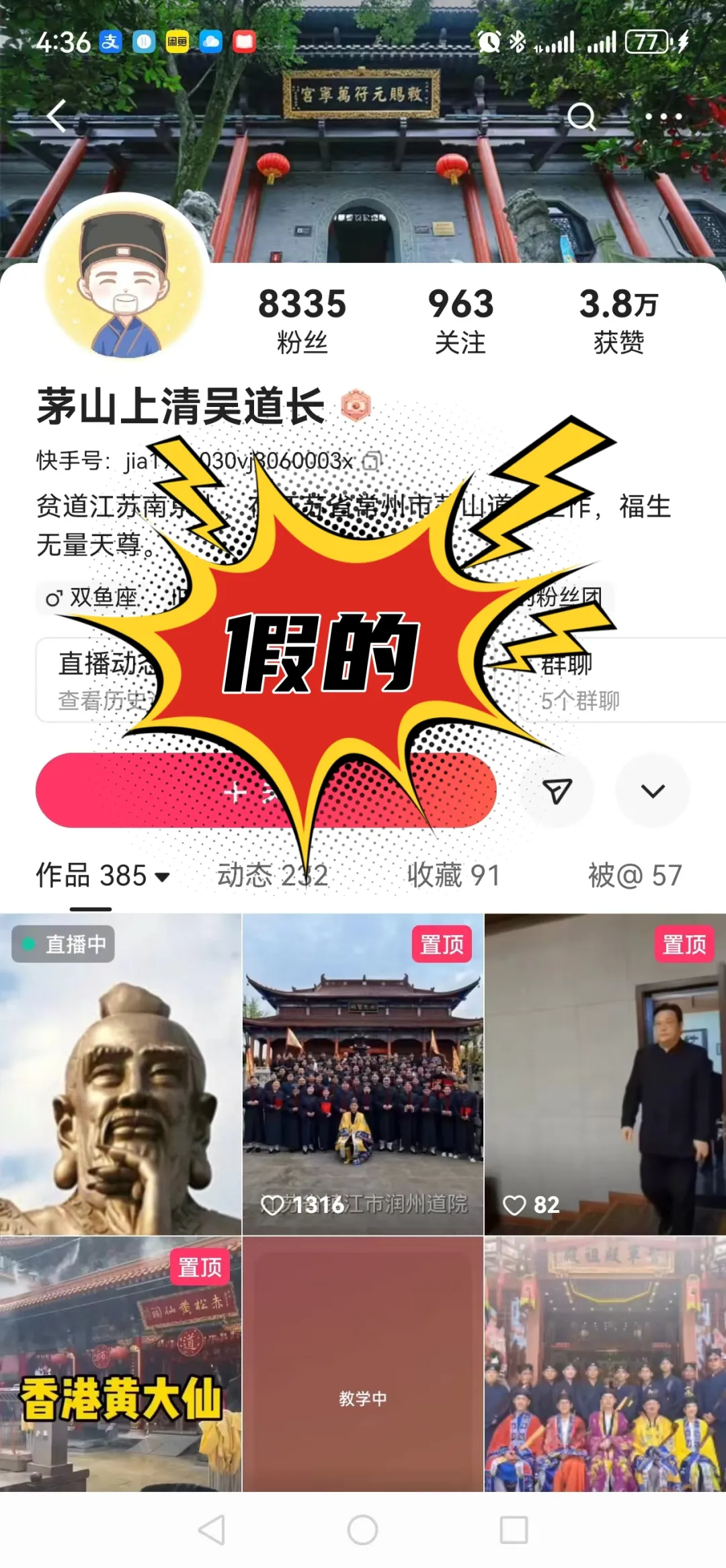The width and height of the screenshot is (726, 1568).
Task: View the profile avatar of 茅山上清吴道长
Action: (124, 276)
